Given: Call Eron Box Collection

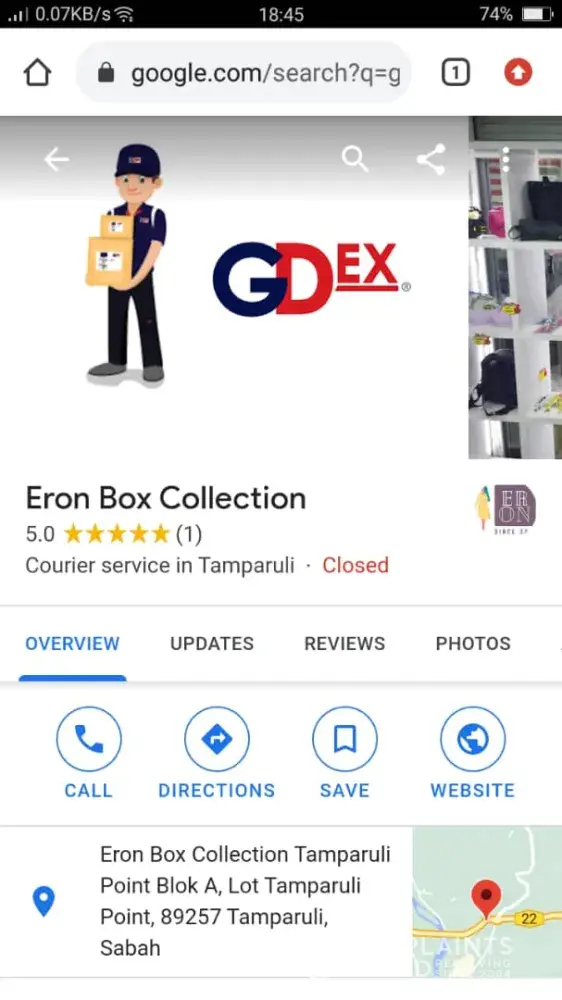Looking at the screenshot, I should tap(89, 753).
